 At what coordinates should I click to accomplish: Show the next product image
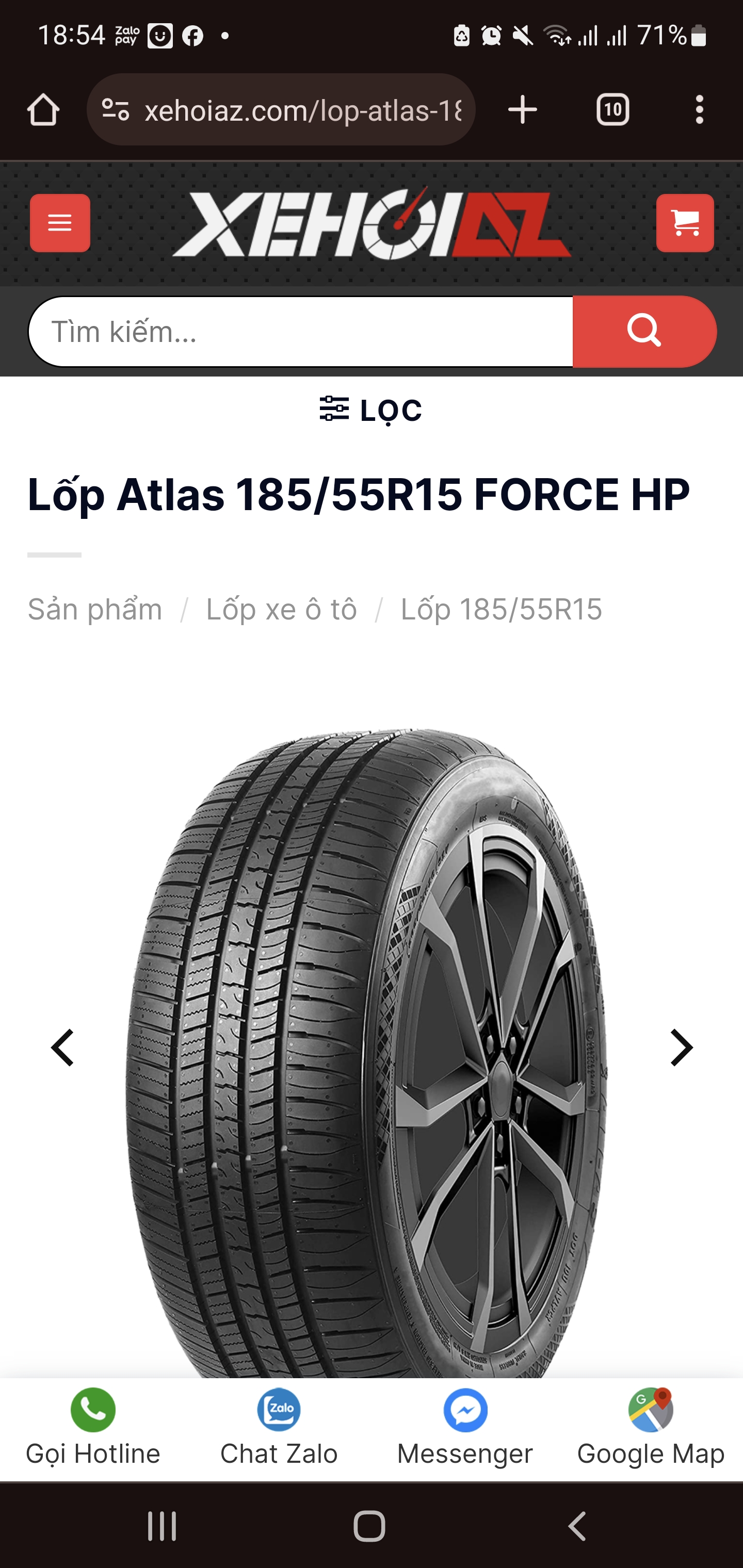coord(681,1048)
